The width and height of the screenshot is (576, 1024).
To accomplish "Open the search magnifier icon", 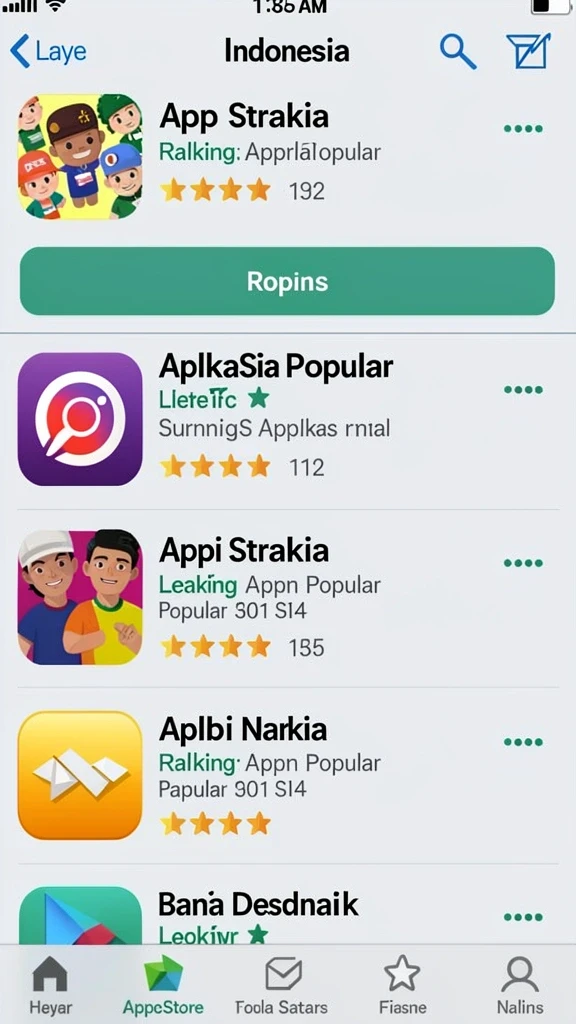I will tap(457, 52).
